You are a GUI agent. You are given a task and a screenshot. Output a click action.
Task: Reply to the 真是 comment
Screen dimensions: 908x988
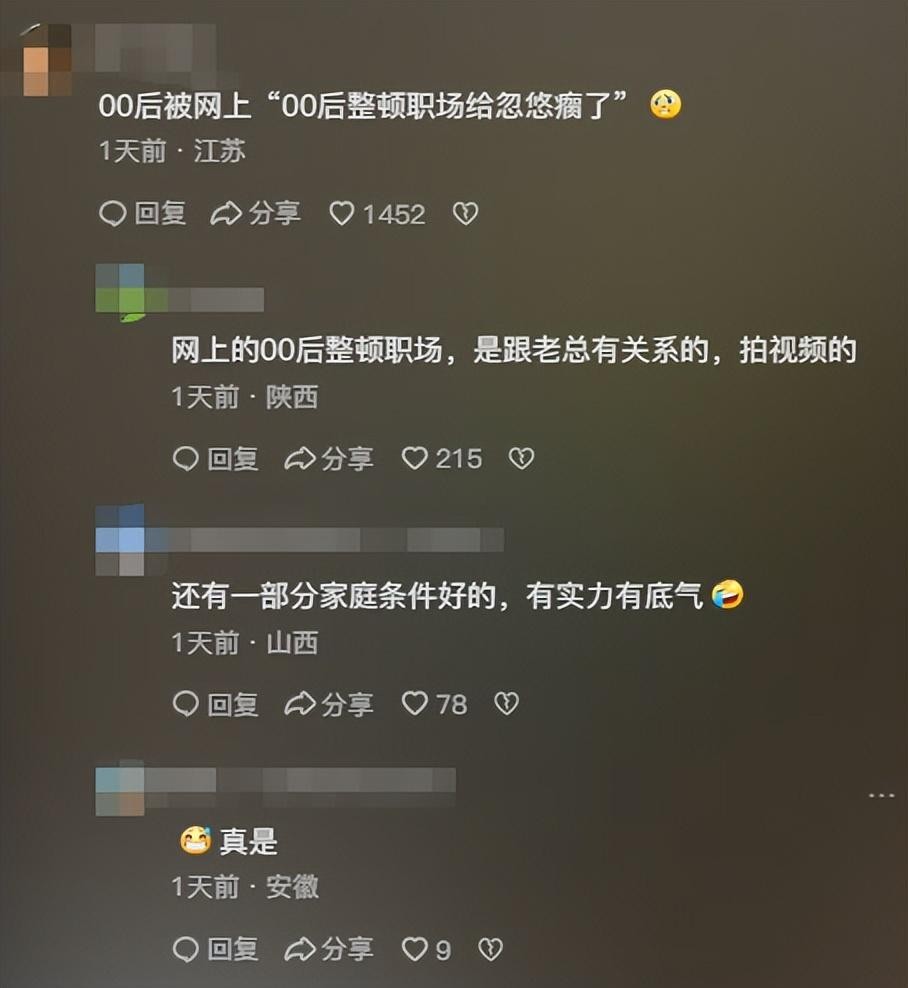[216, 948]
